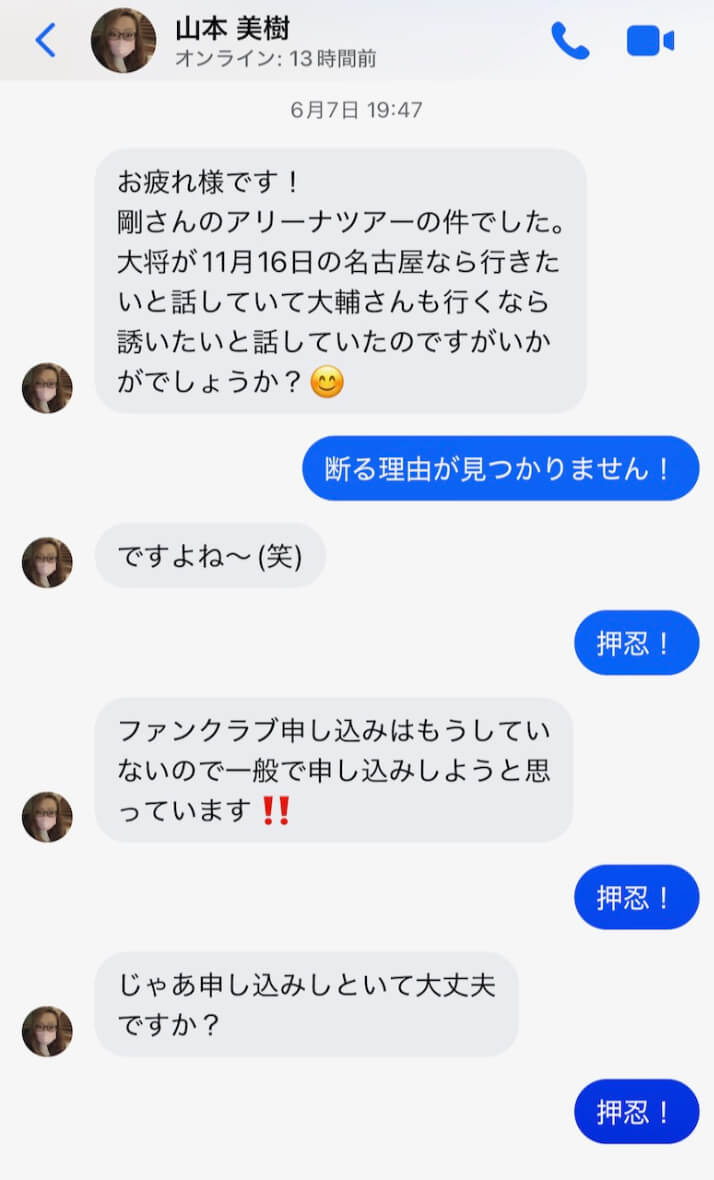This screenshot has width=714, height=1180.
Task: Go back to the chat list
Action: [x=45, y=40]
